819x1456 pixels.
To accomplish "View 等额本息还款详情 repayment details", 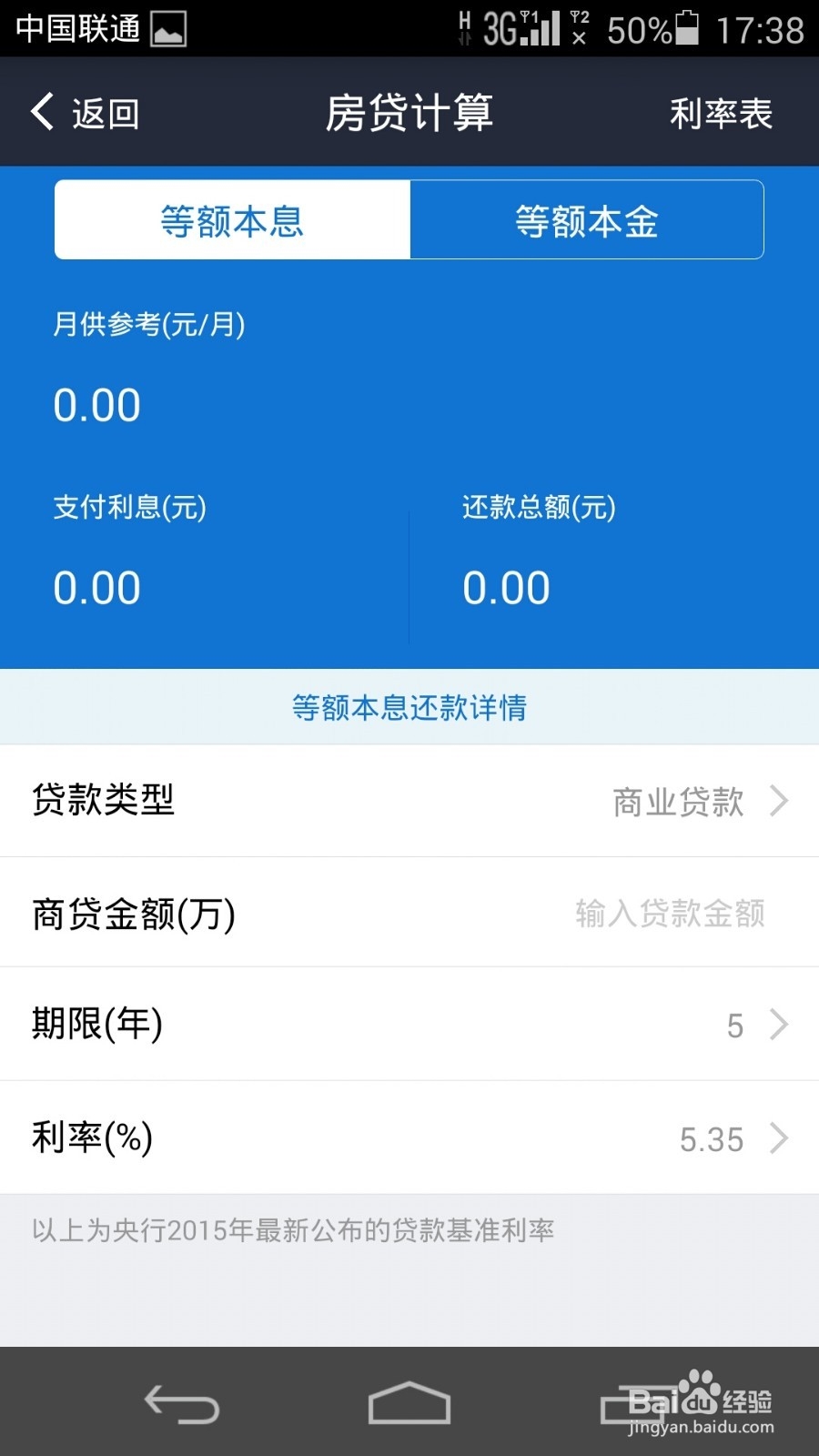I will coord(409,707).
